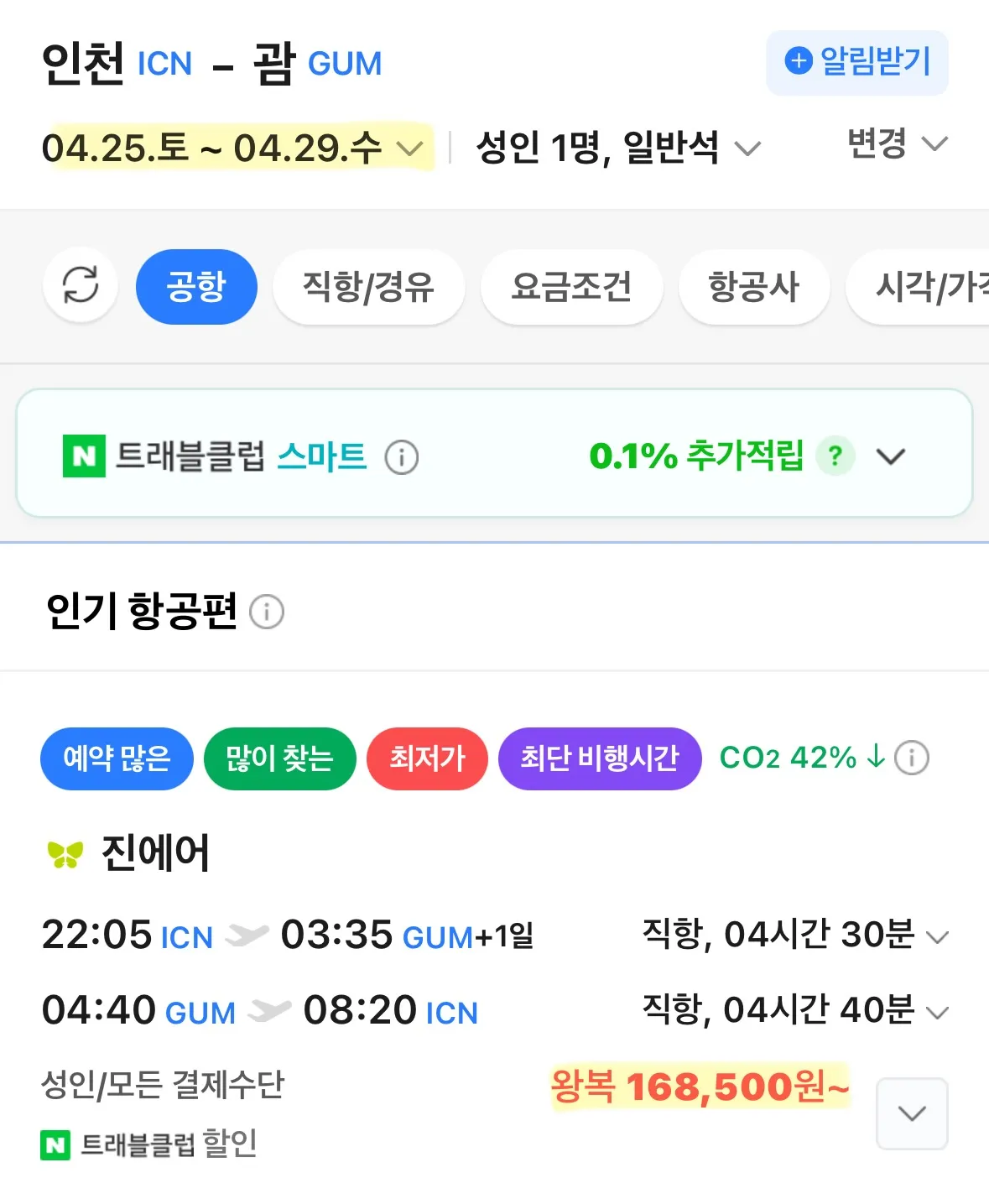Filter flights by 항공사
Viewport: 989px width, 1204px height.
753,287
